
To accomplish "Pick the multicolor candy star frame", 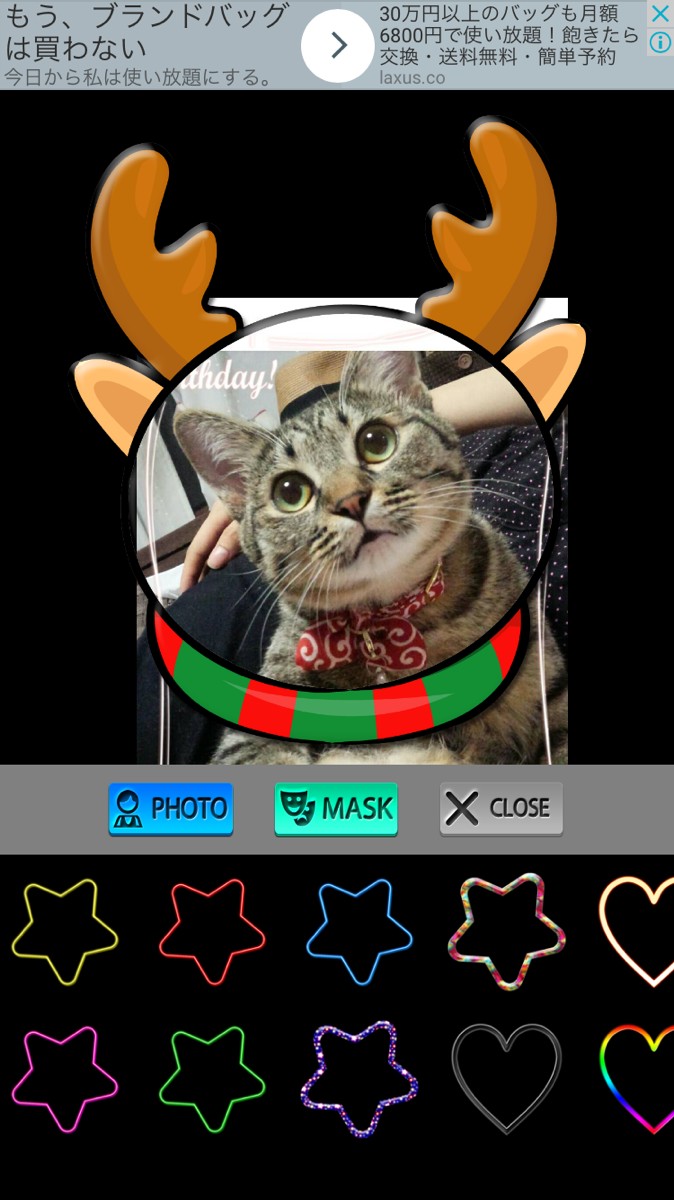I will [x=506, y=932].
